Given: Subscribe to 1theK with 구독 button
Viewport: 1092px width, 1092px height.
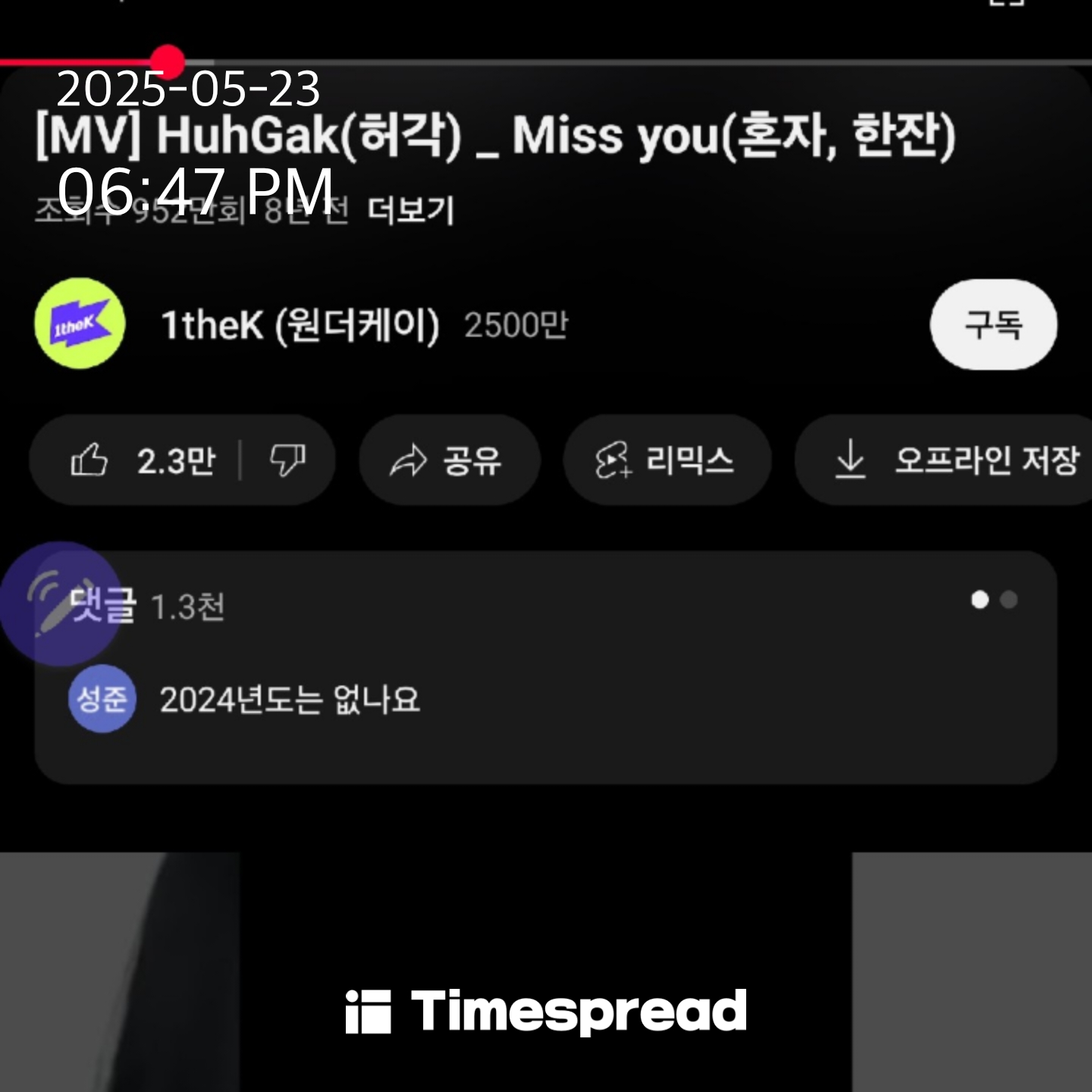Looking at the screenshot, I should pos(993,325).
